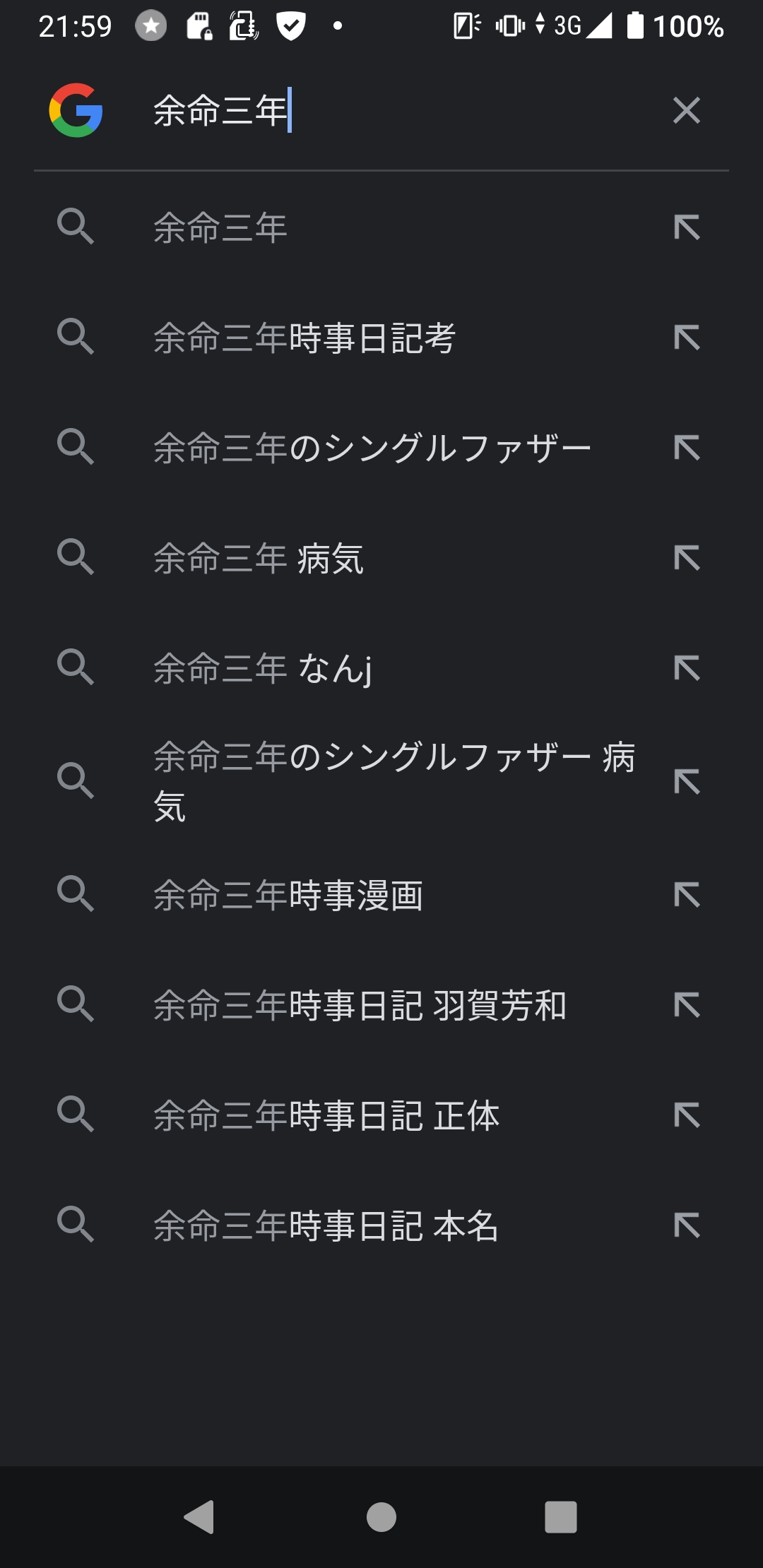Go back with the navigation bar
This screenshot has width=763, height=1568.
[200, 1516]
